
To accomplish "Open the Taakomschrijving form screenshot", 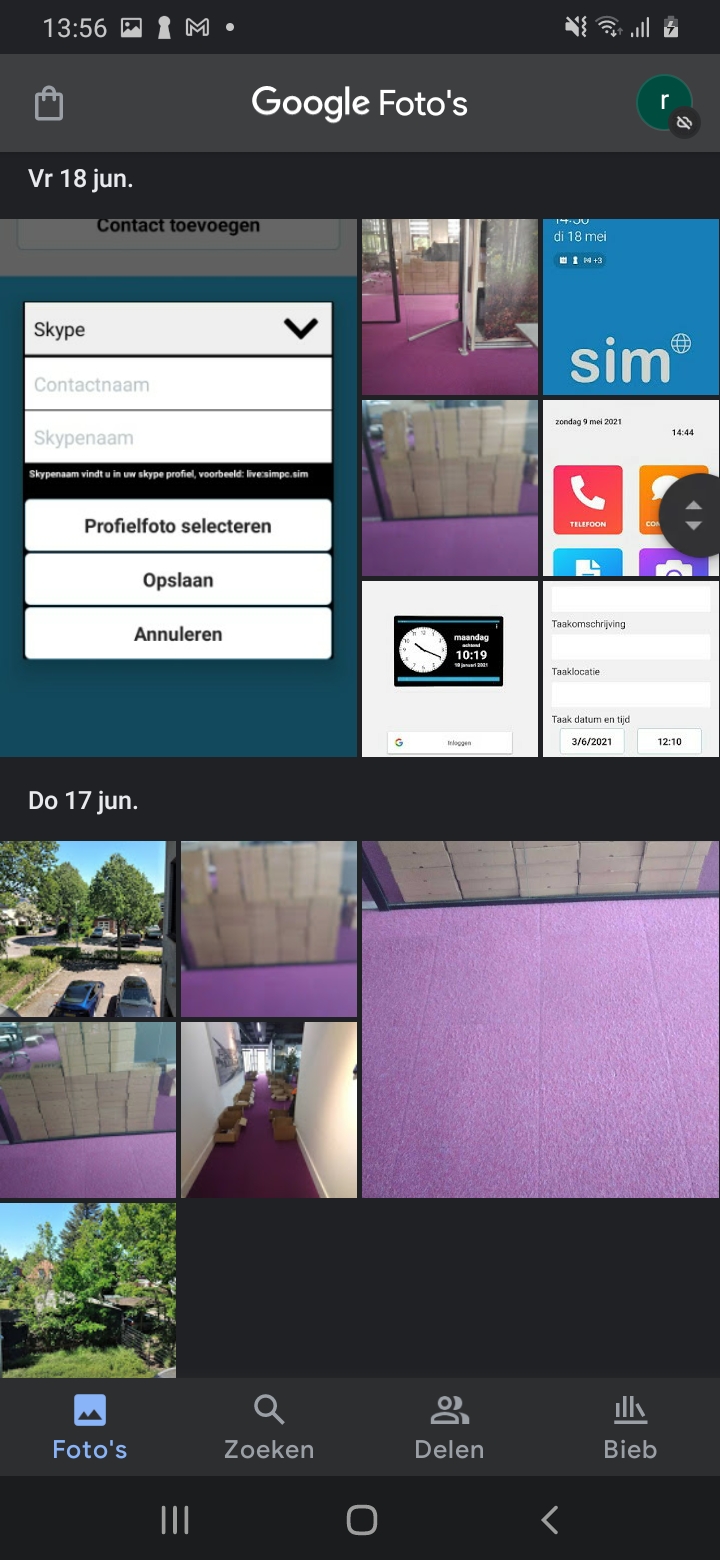I will pos(630,668).
